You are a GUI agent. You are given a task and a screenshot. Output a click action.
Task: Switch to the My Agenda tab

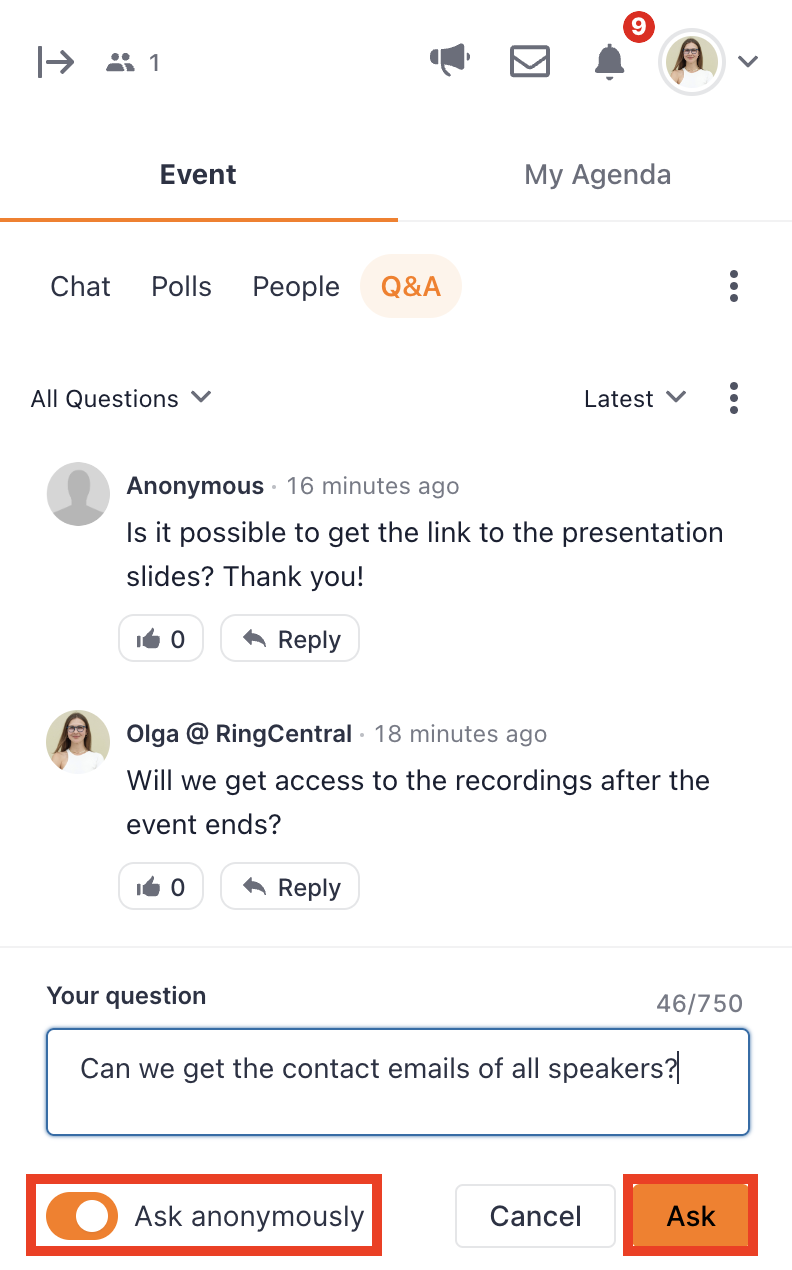click(597, 175)
